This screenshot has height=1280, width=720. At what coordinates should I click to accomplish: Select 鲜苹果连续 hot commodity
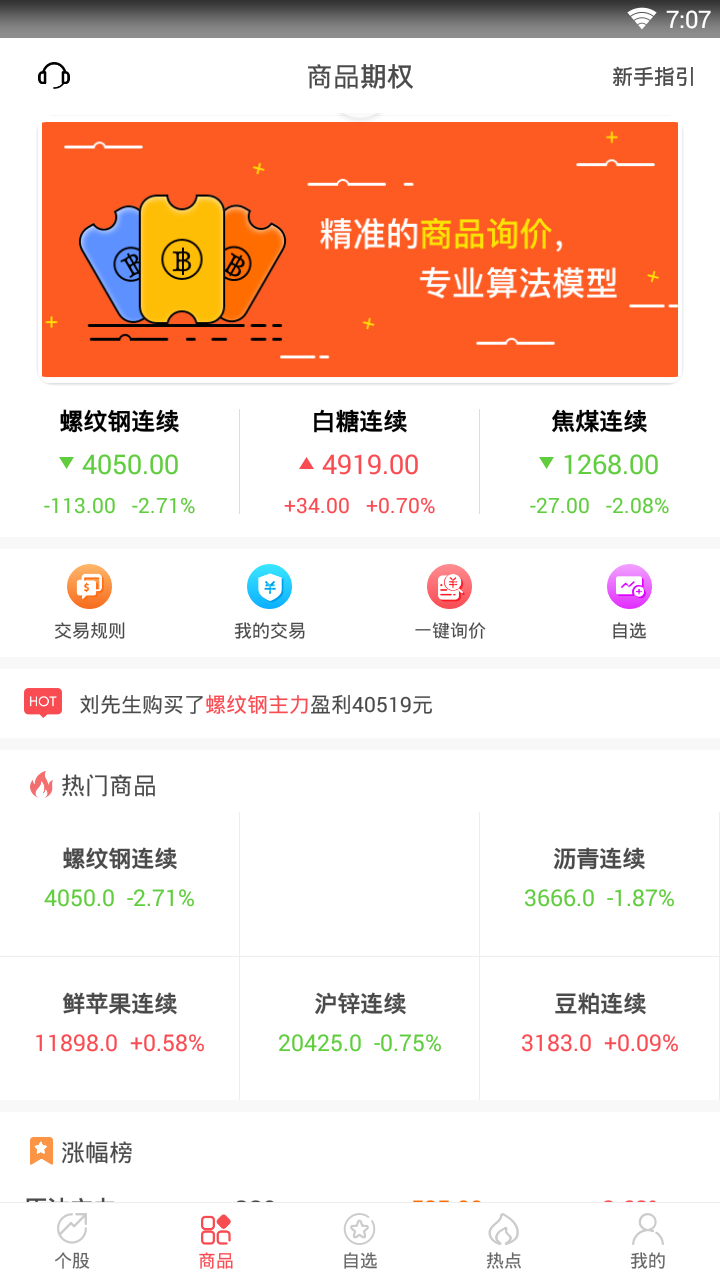click(120, 1023)
